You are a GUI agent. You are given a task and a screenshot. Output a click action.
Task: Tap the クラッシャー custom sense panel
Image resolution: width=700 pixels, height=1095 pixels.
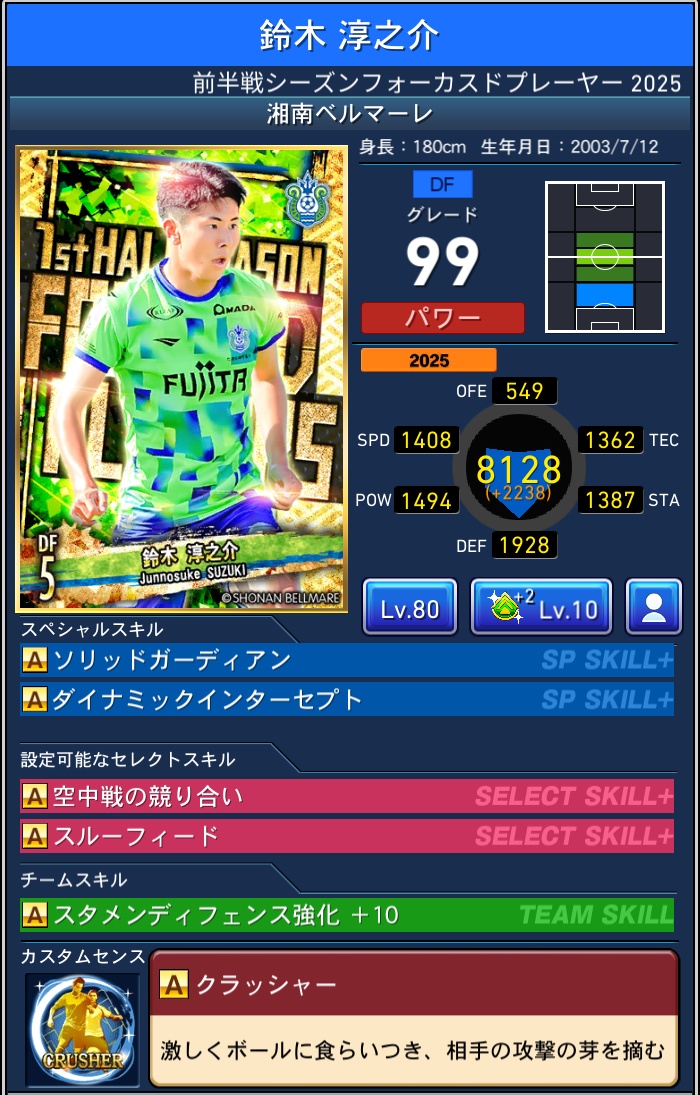[x=413, y=1018]
